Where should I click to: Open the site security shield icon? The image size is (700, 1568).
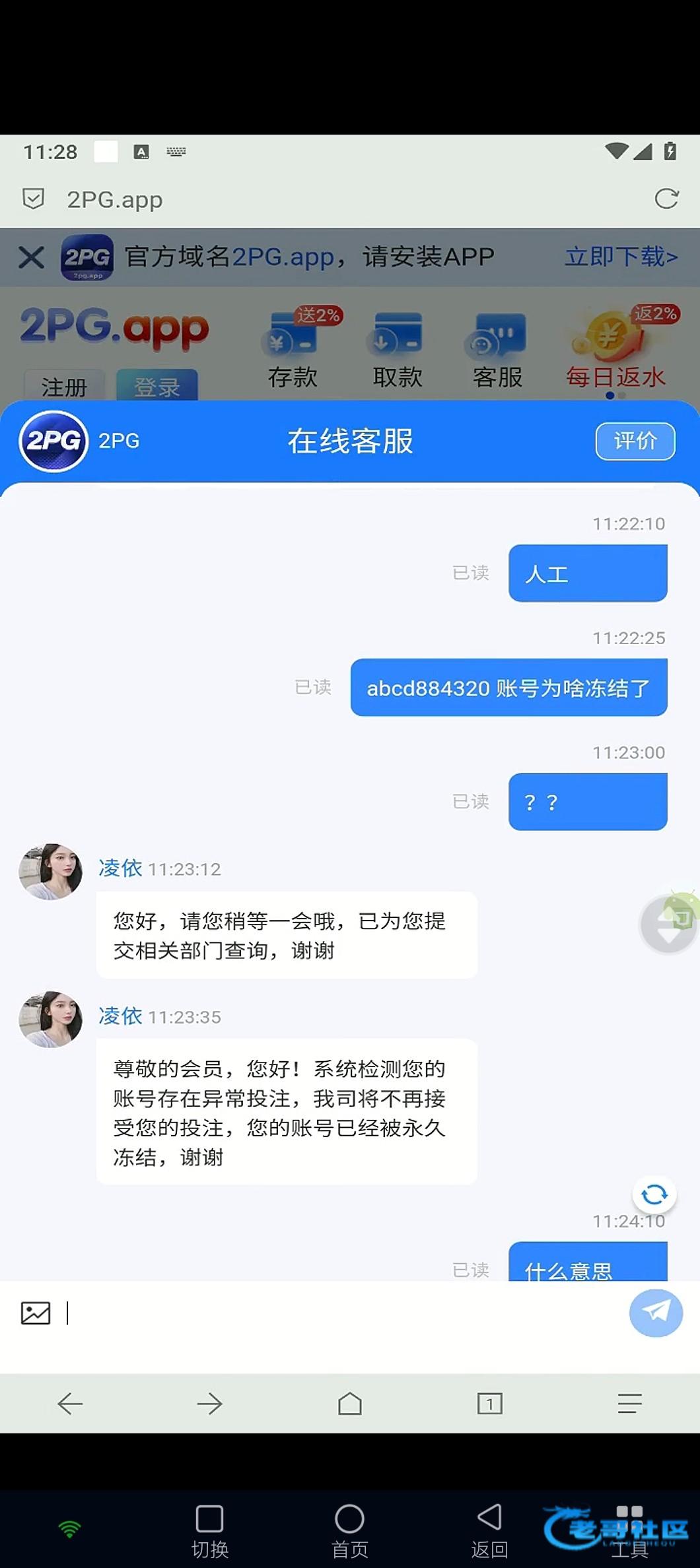34,199
